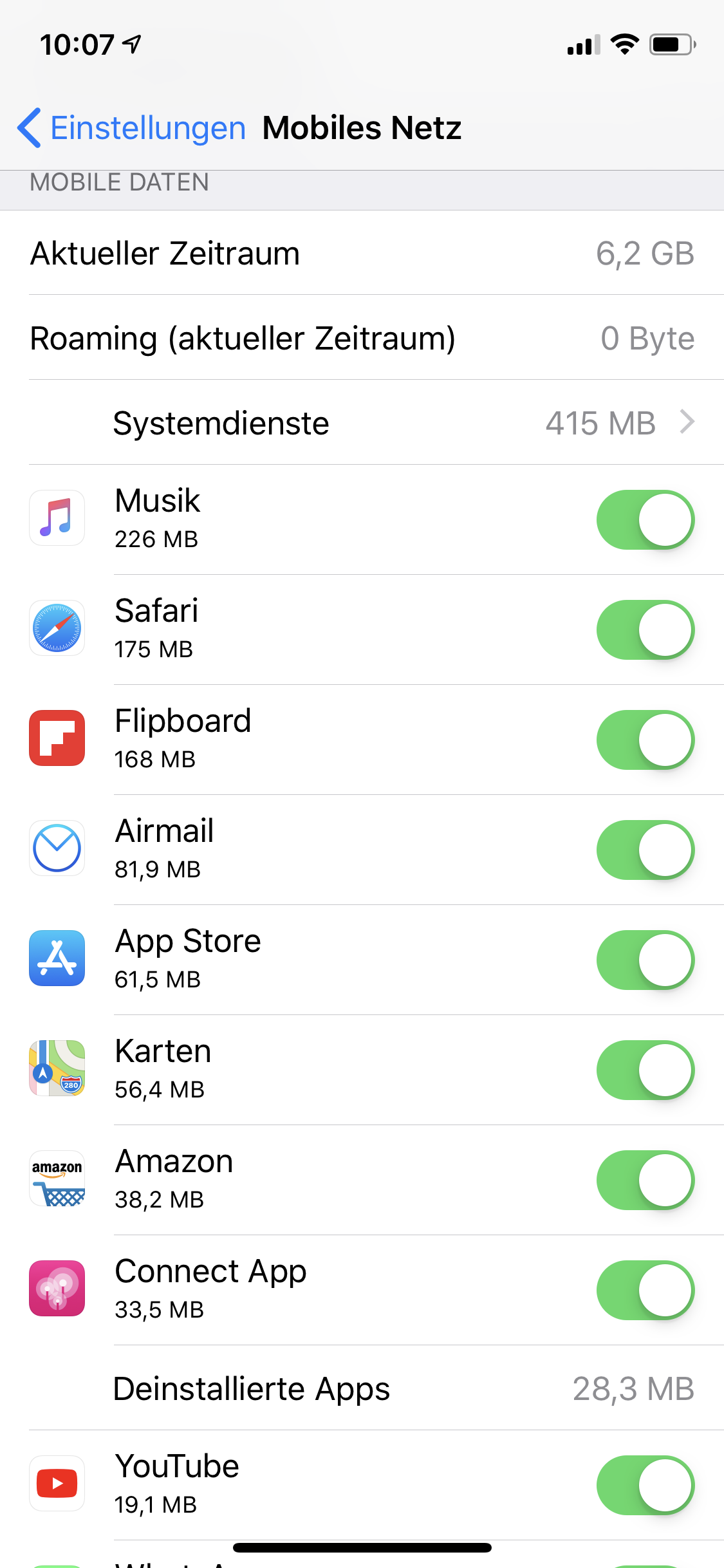Toggle Flipboard mobile data switch
The image size is (724, 1568).
645,740
